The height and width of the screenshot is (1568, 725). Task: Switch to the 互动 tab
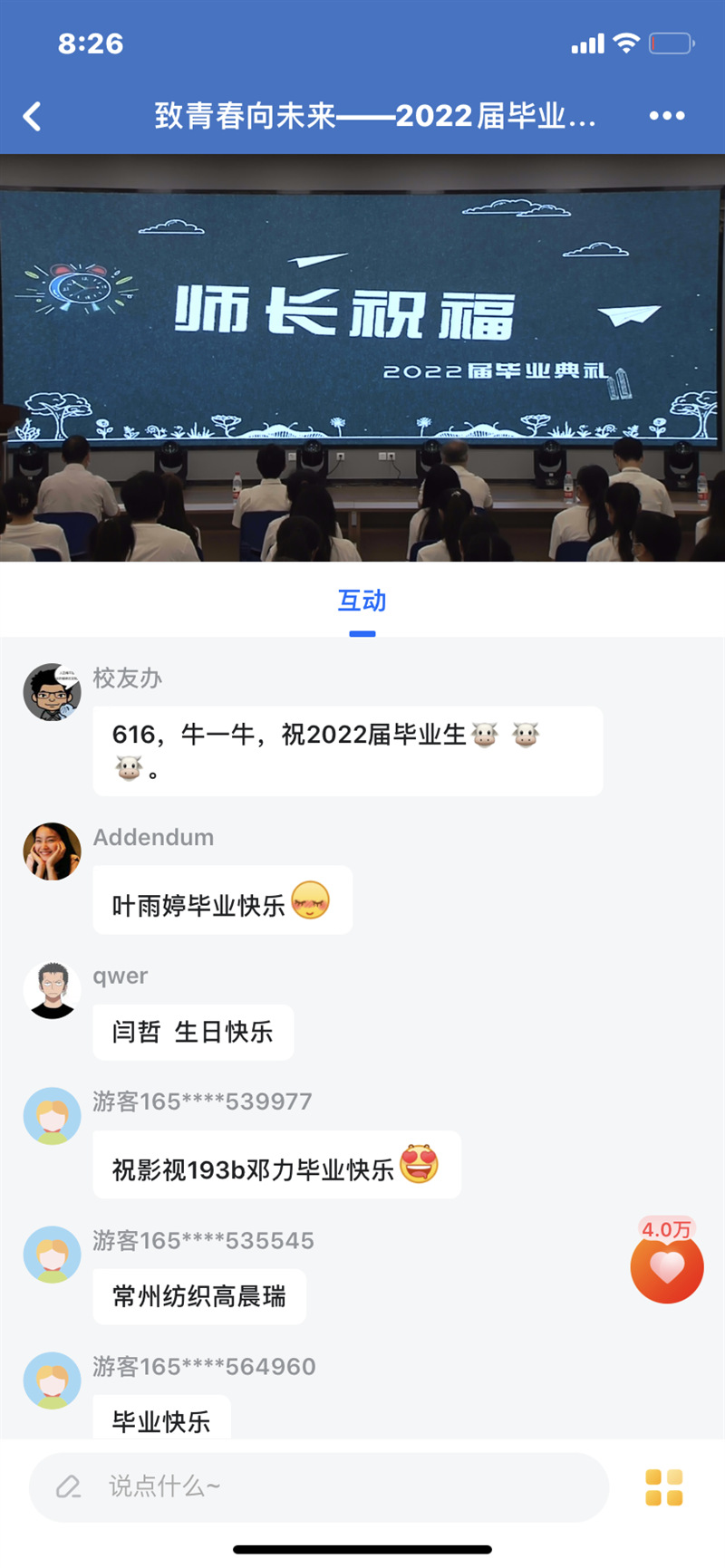pyautogui.click(x=362, y=601)
